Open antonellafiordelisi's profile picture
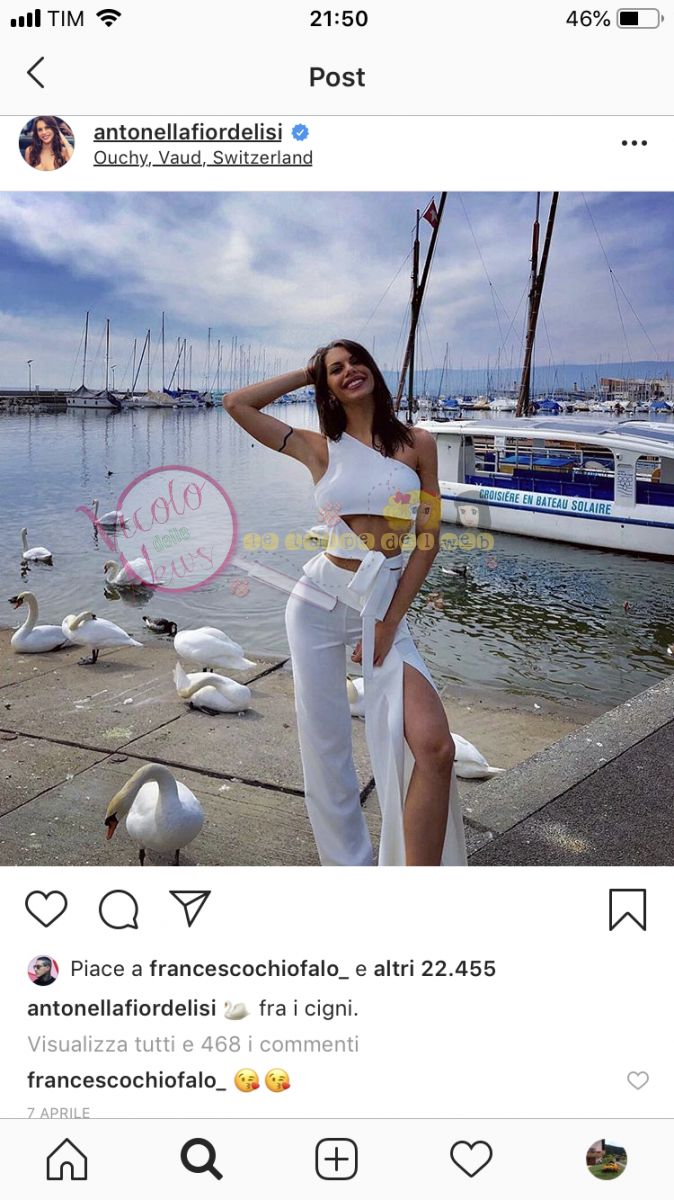 [46, 143]
